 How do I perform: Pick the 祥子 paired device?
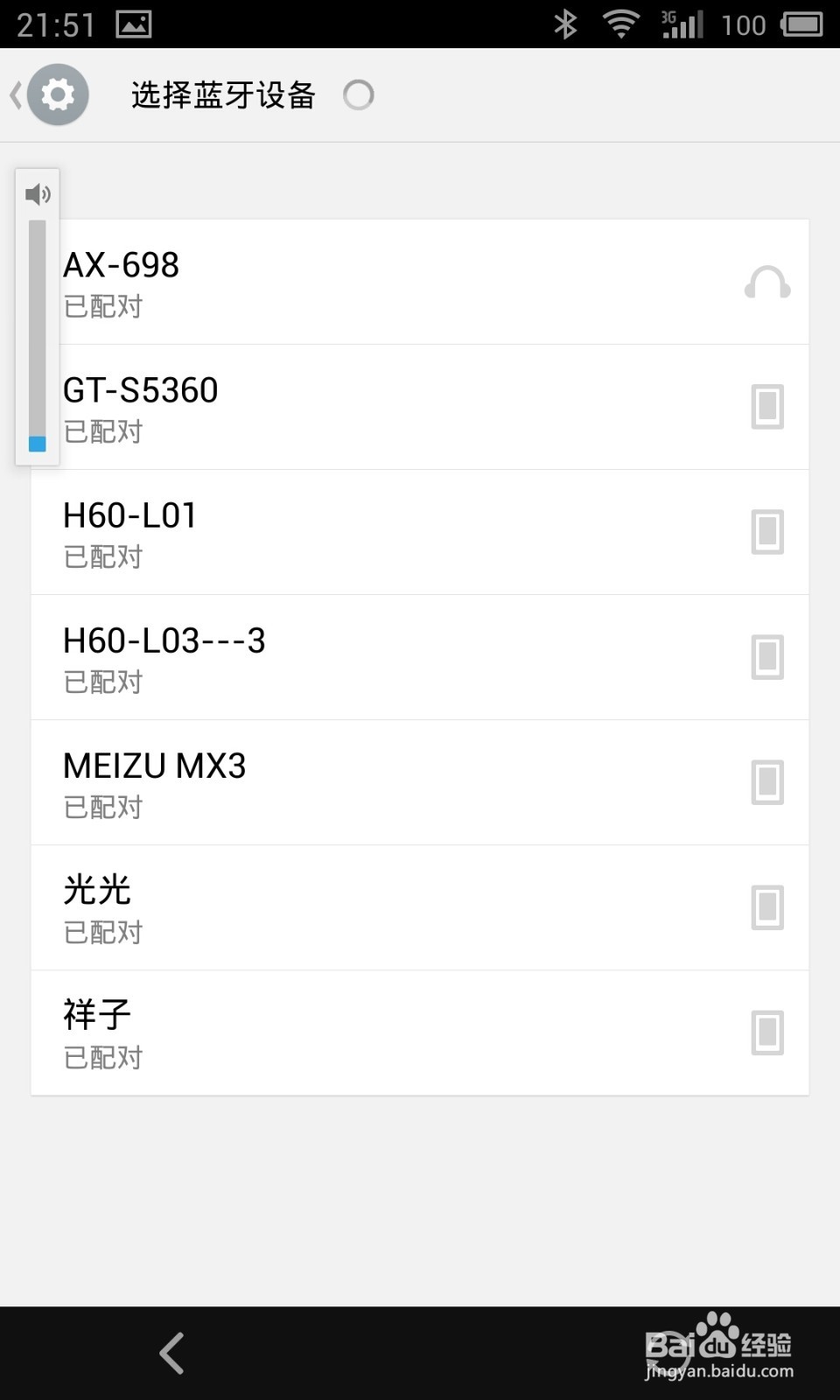[420, 1032]
